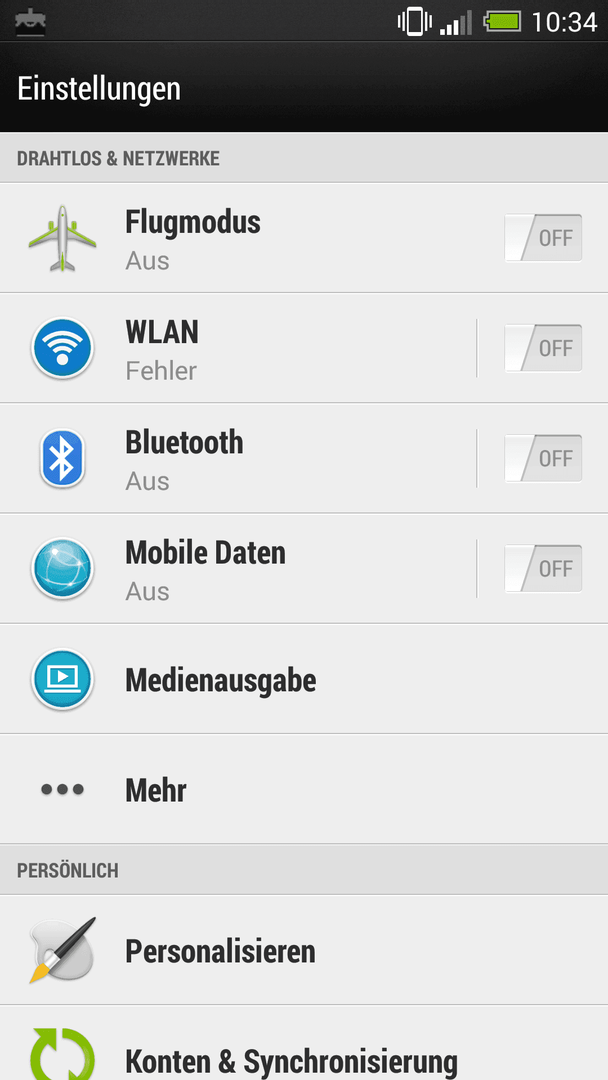Switch Bluetooth on with its toggle
Viewport: 608px width, 1080px height.
543,459
